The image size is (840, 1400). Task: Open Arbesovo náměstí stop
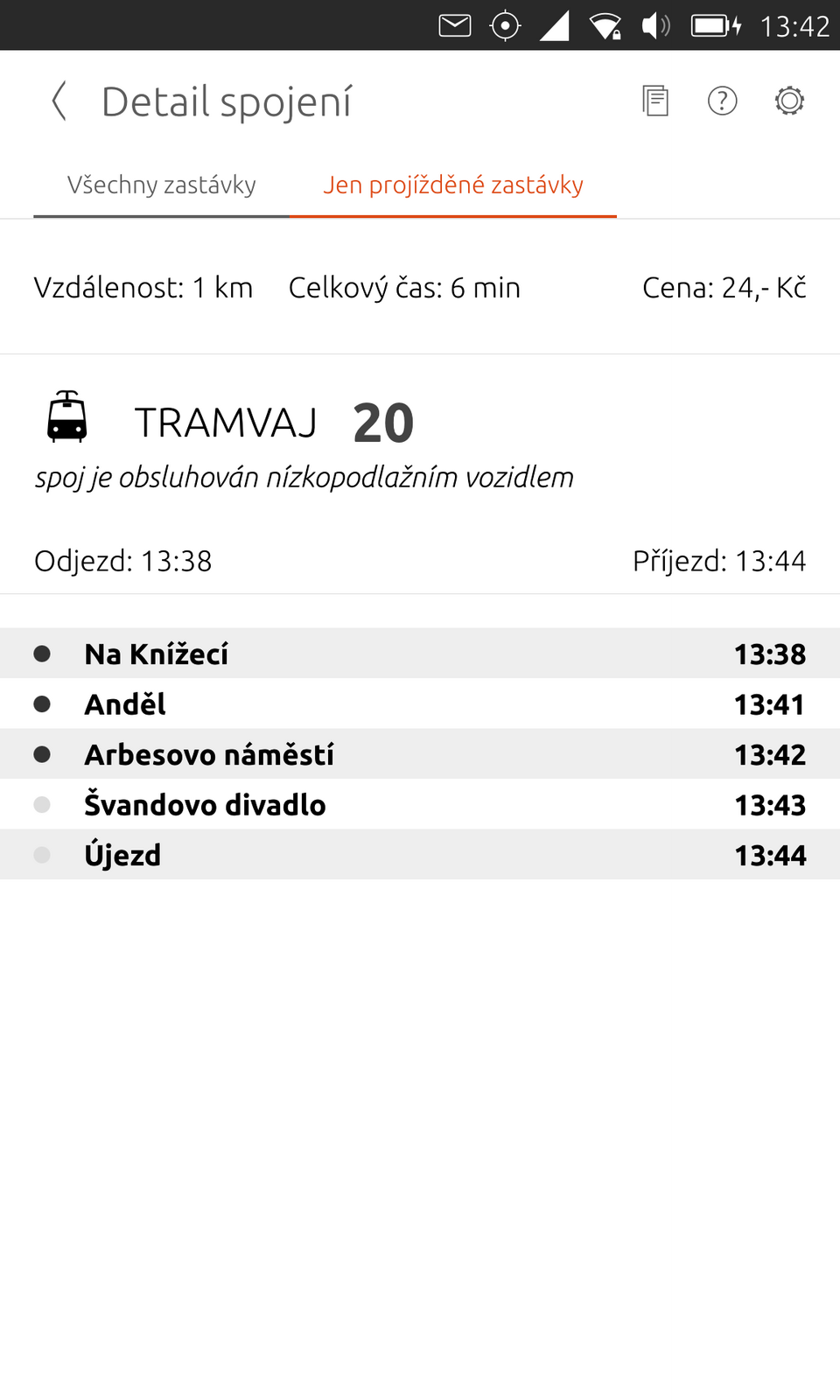pyautogui.click(x=419, y=754)
